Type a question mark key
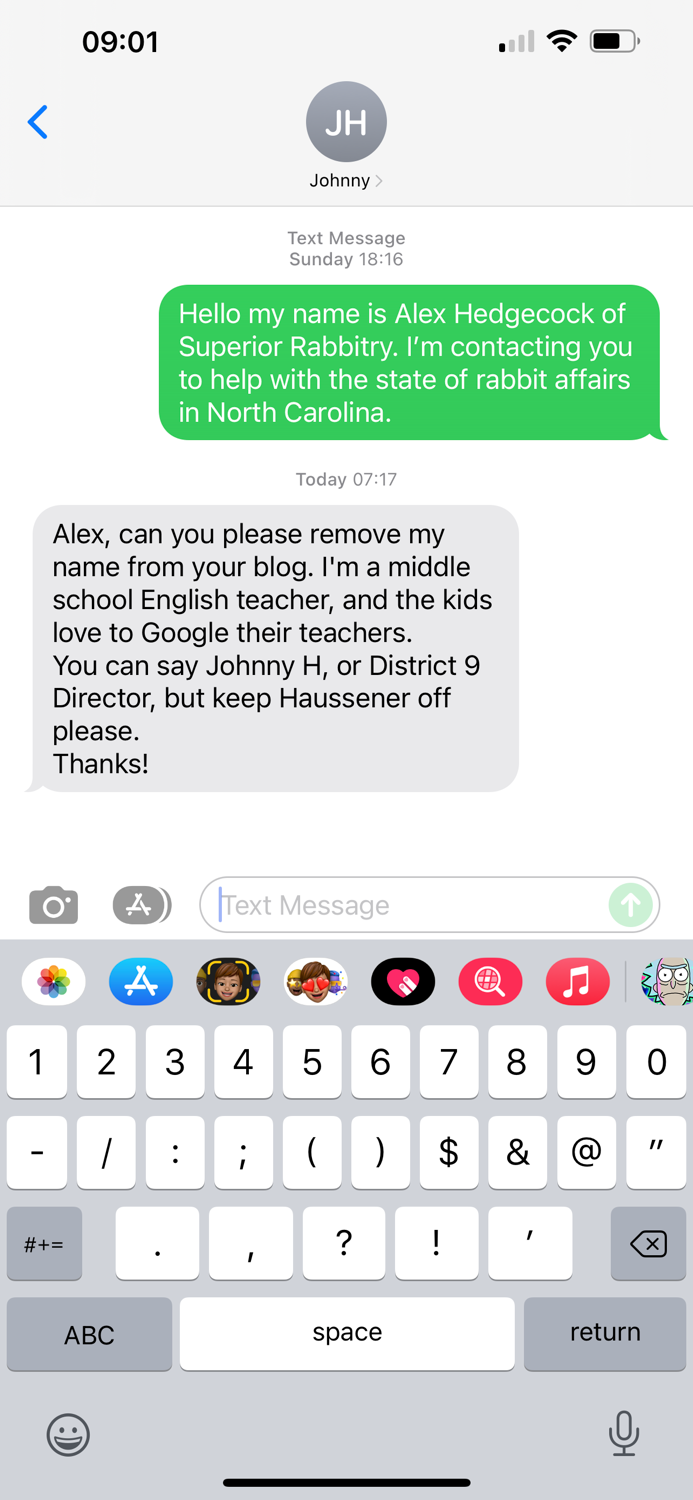 344,1244
